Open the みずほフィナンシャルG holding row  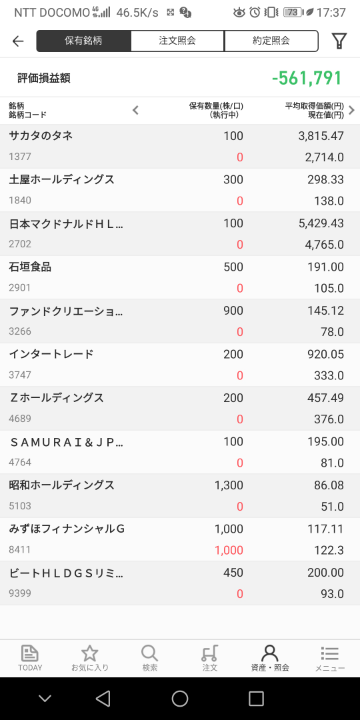click(x=180, y=539)
